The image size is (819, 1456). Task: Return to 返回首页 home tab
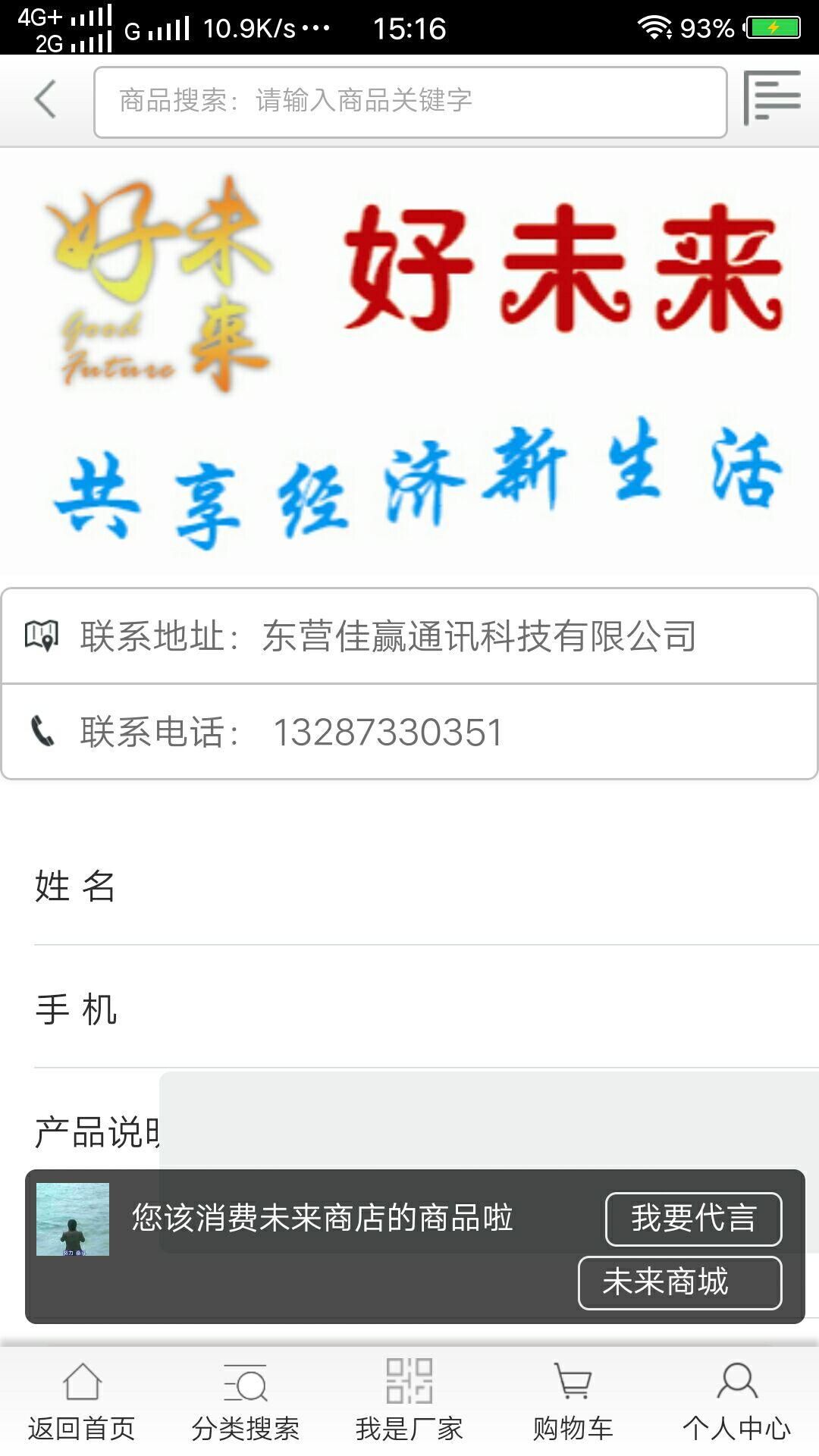[x=82, y=1403]
